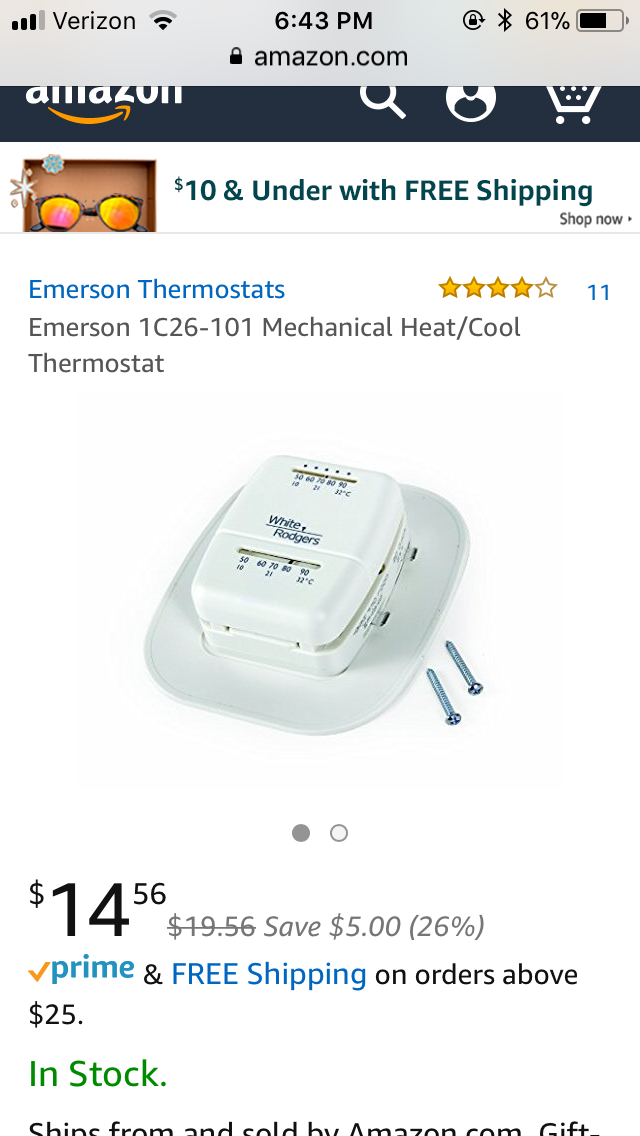Open the star rating breakdown
The height and width of the screenshot is (1136, 640).
498,288
